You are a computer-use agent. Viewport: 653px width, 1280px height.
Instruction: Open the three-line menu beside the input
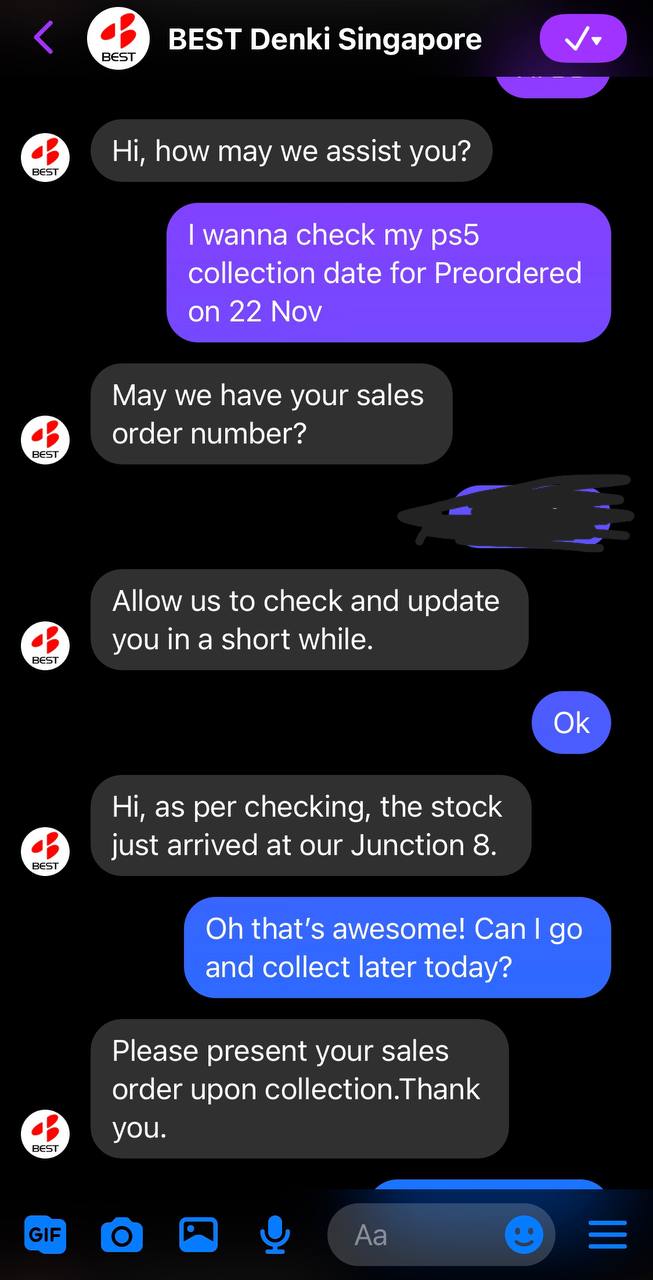607,1235
